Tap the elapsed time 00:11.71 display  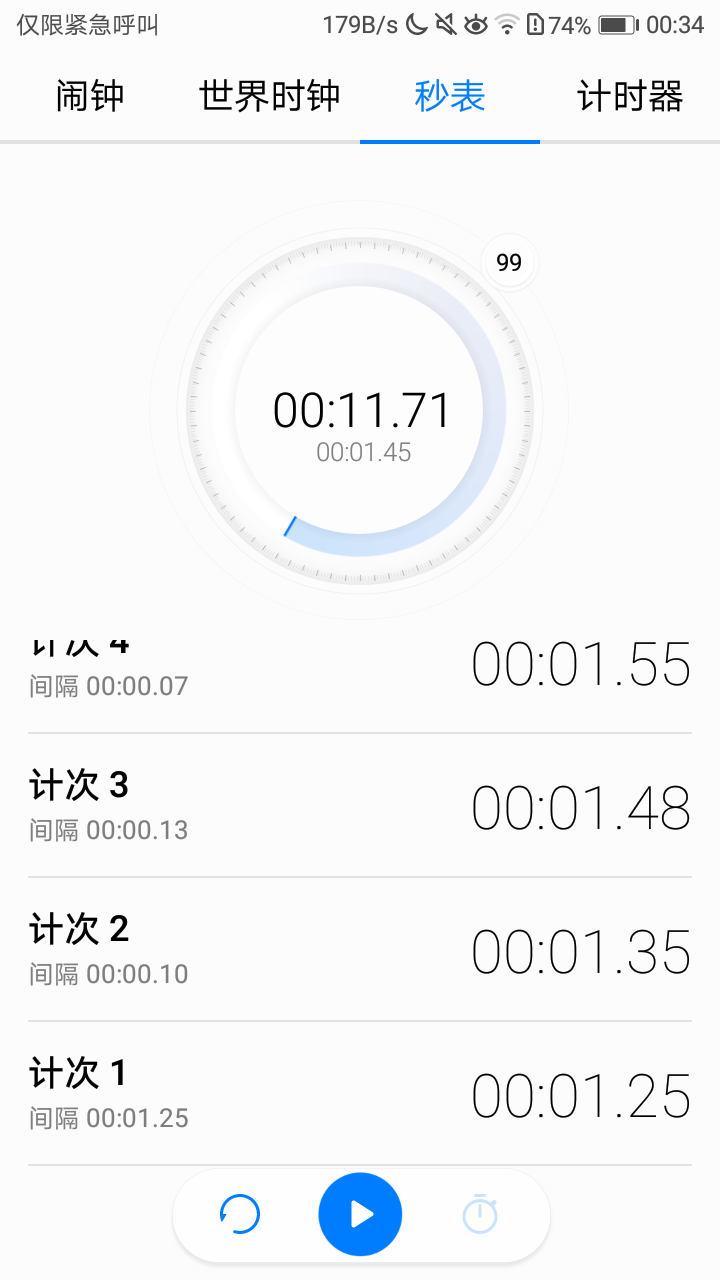(x=363, y=408)
